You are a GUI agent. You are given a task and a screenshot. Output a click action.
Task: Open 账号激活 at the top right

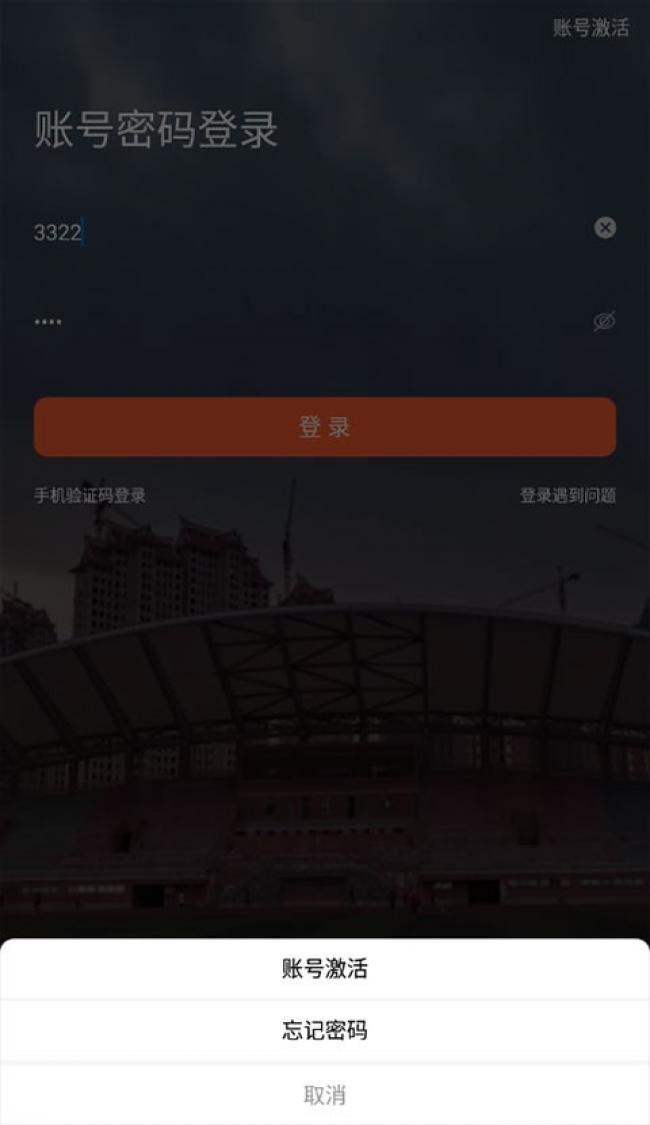pyautogui.click(x=590, y=28)
